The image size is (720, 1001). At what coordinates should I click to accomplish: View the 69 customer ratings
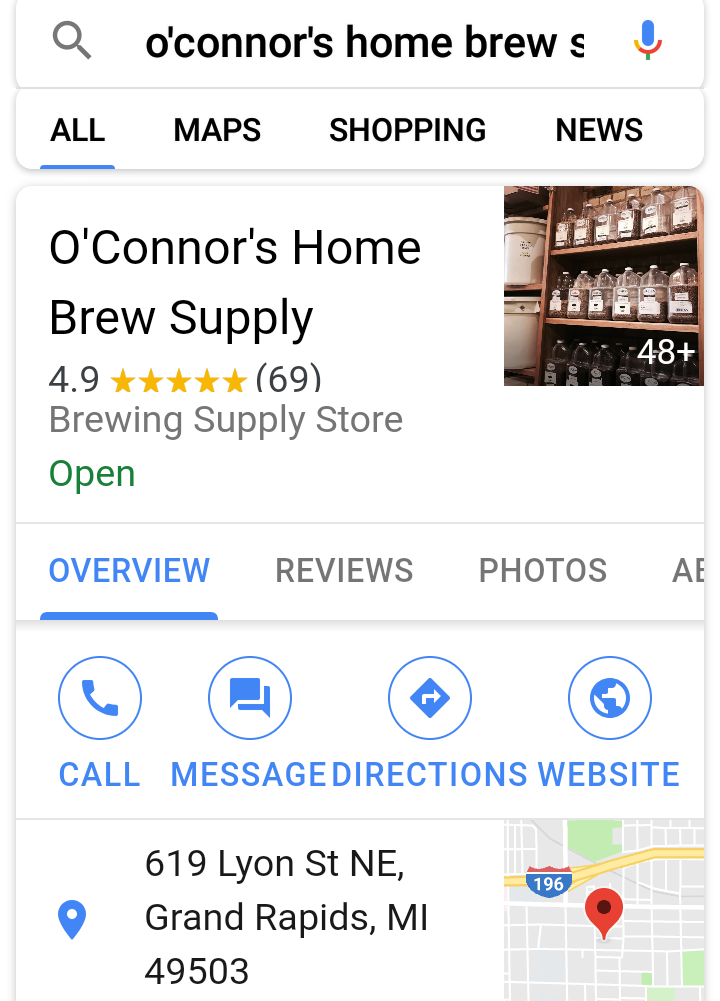(x=288, y=379)
